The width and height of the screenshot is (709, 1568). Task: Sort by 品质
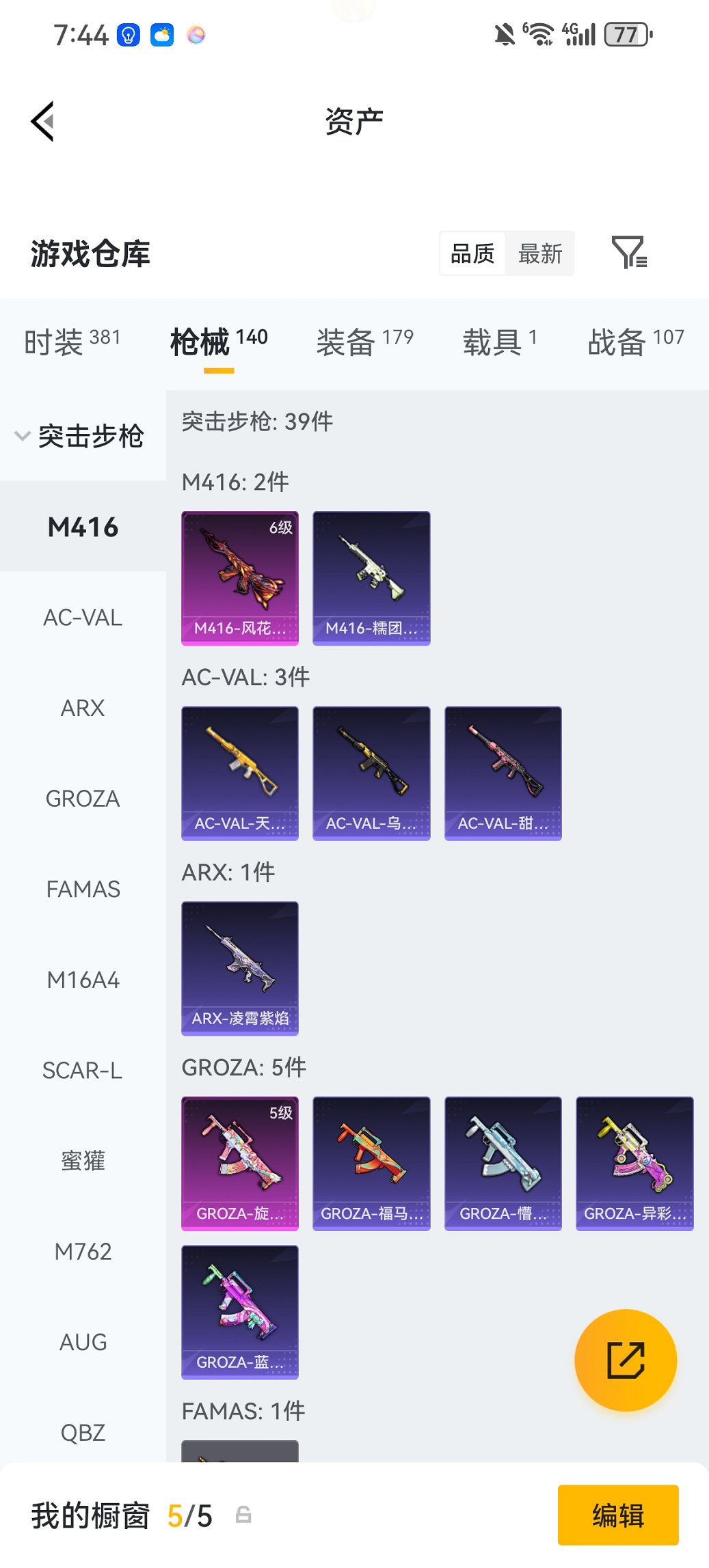coord(472,253)
